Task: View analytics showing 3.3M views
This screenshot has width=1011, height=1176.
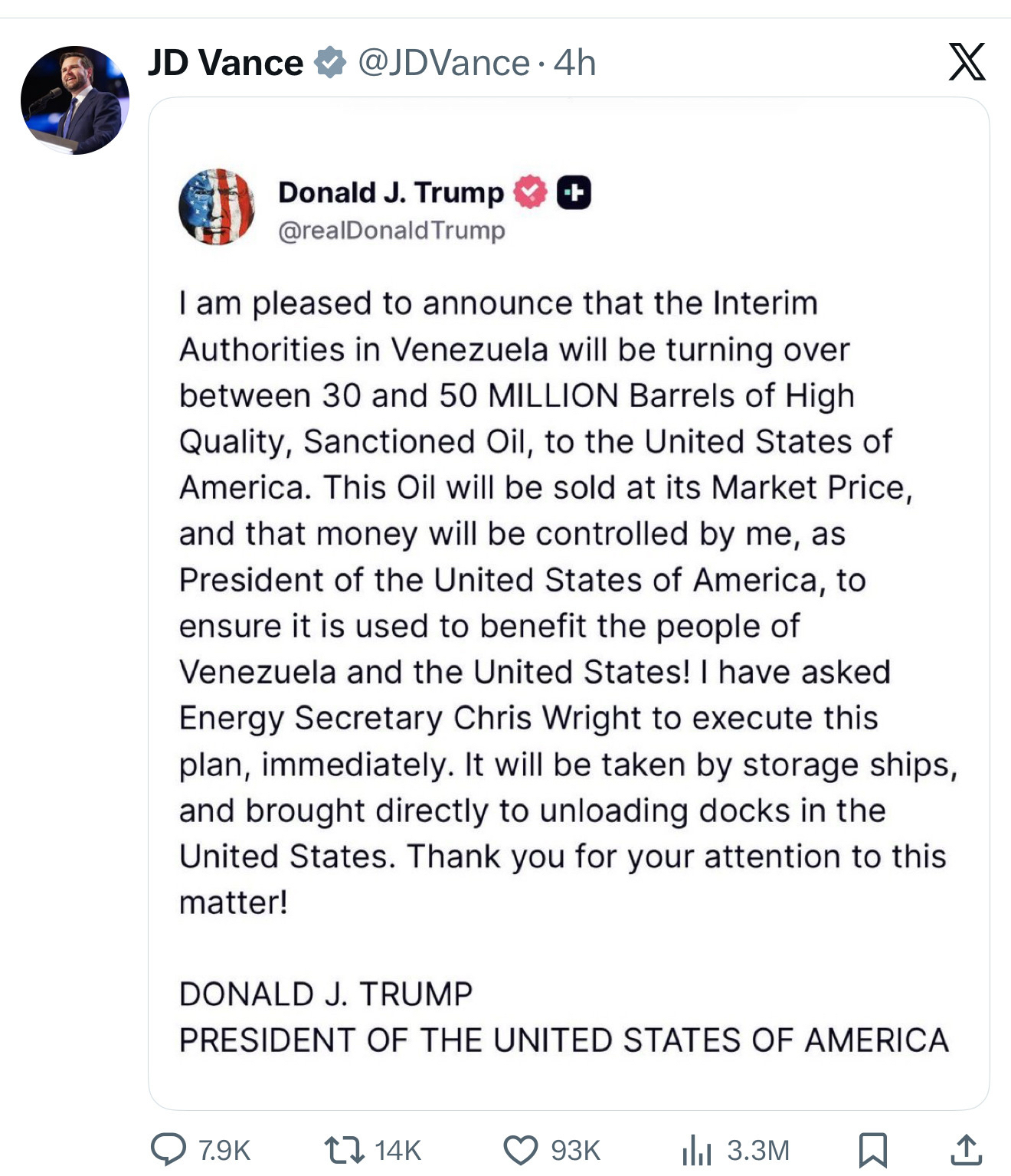Action: point(696,1149)
